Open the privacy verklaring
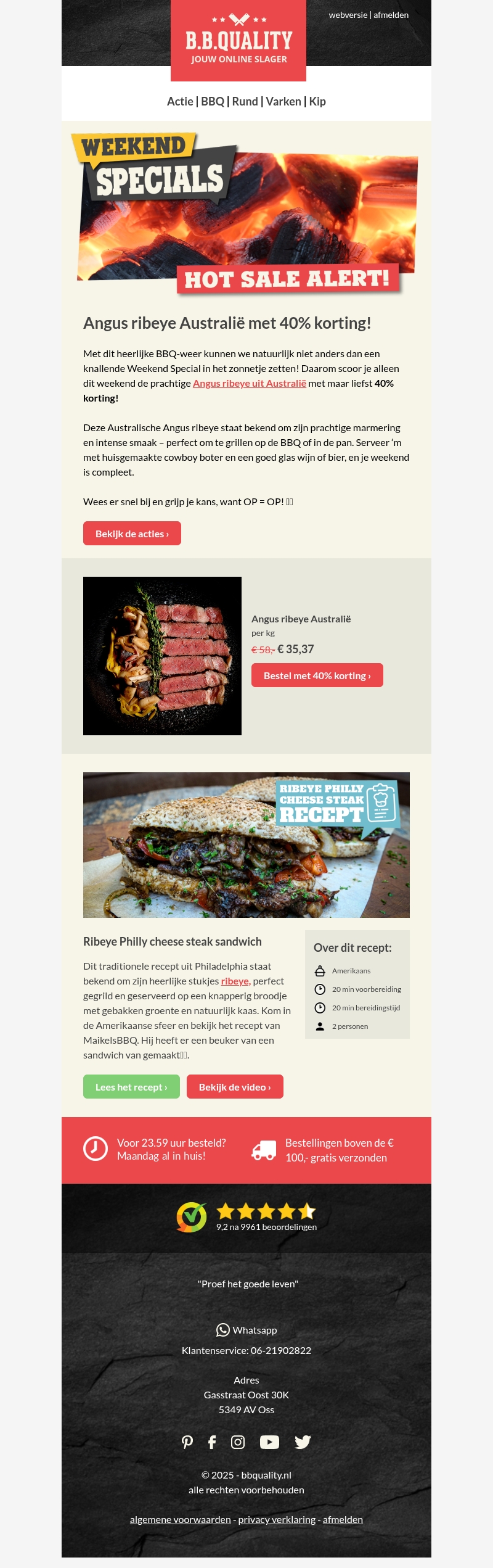The image size is (493, 1568). 277,1520
